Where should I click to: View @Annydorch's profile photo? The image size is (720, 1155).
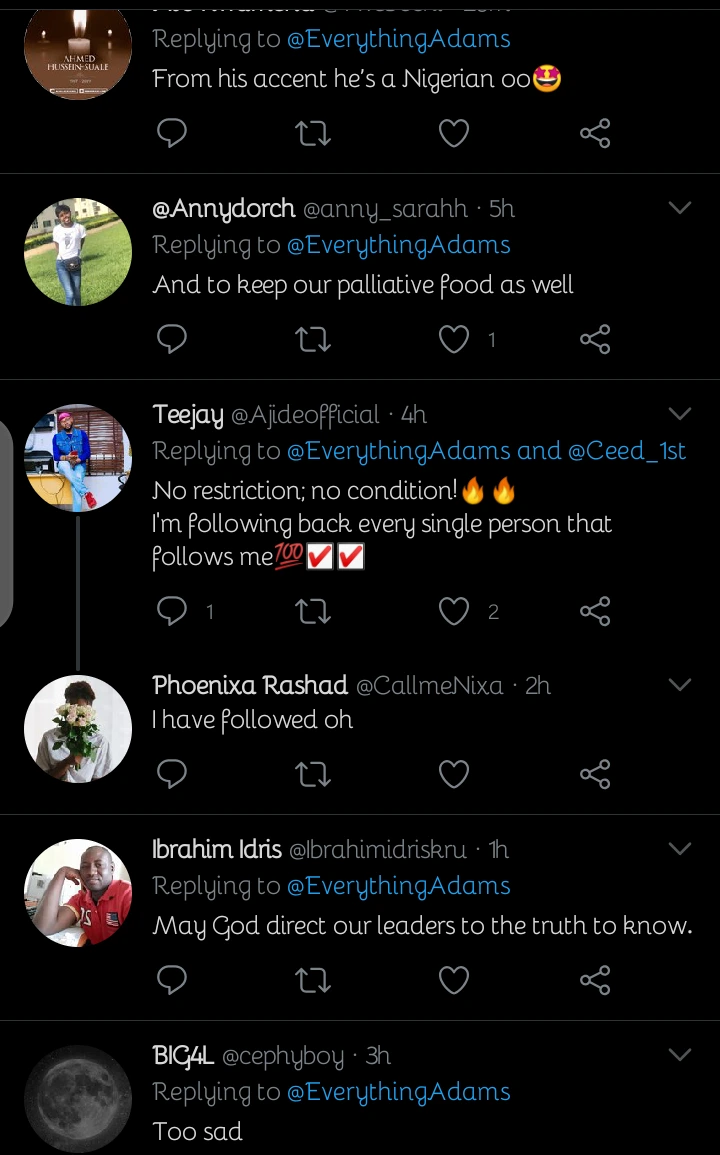coord(78,251)
